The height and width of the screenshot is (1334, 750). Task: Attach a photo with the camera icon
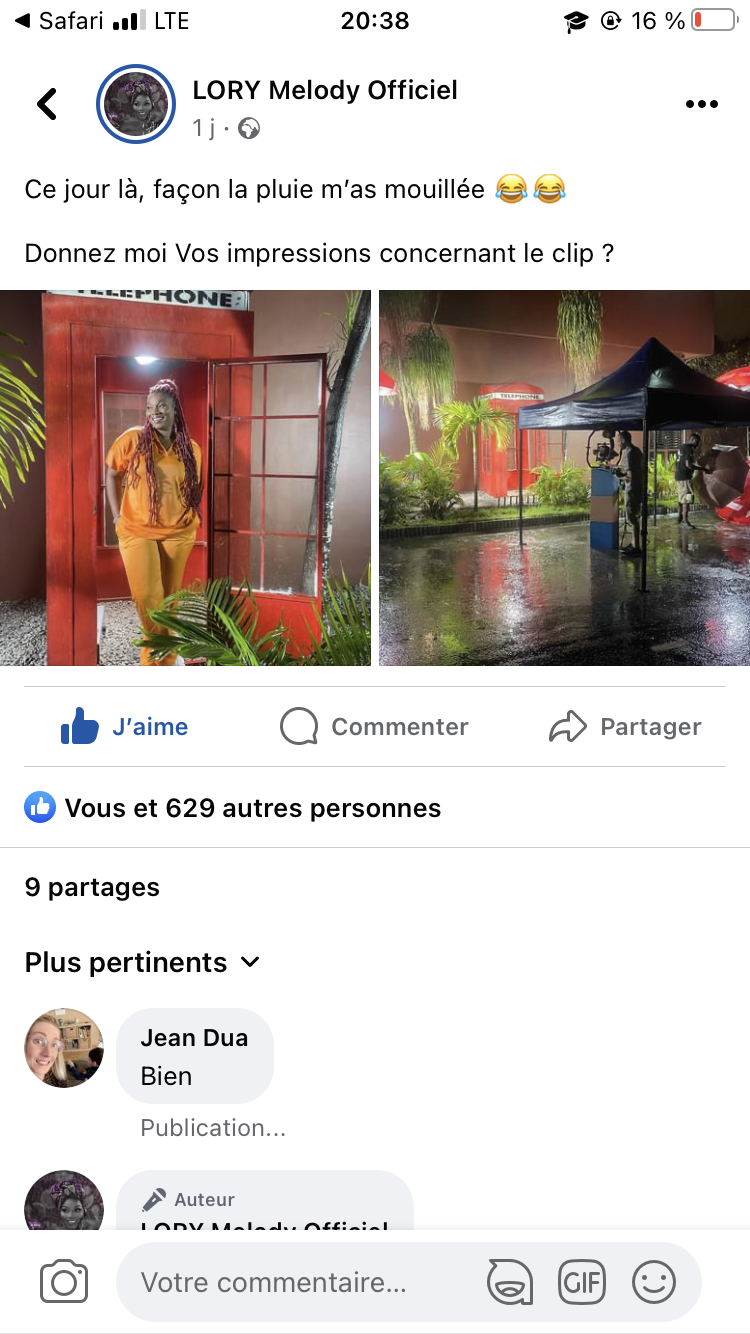(64, 1282)
